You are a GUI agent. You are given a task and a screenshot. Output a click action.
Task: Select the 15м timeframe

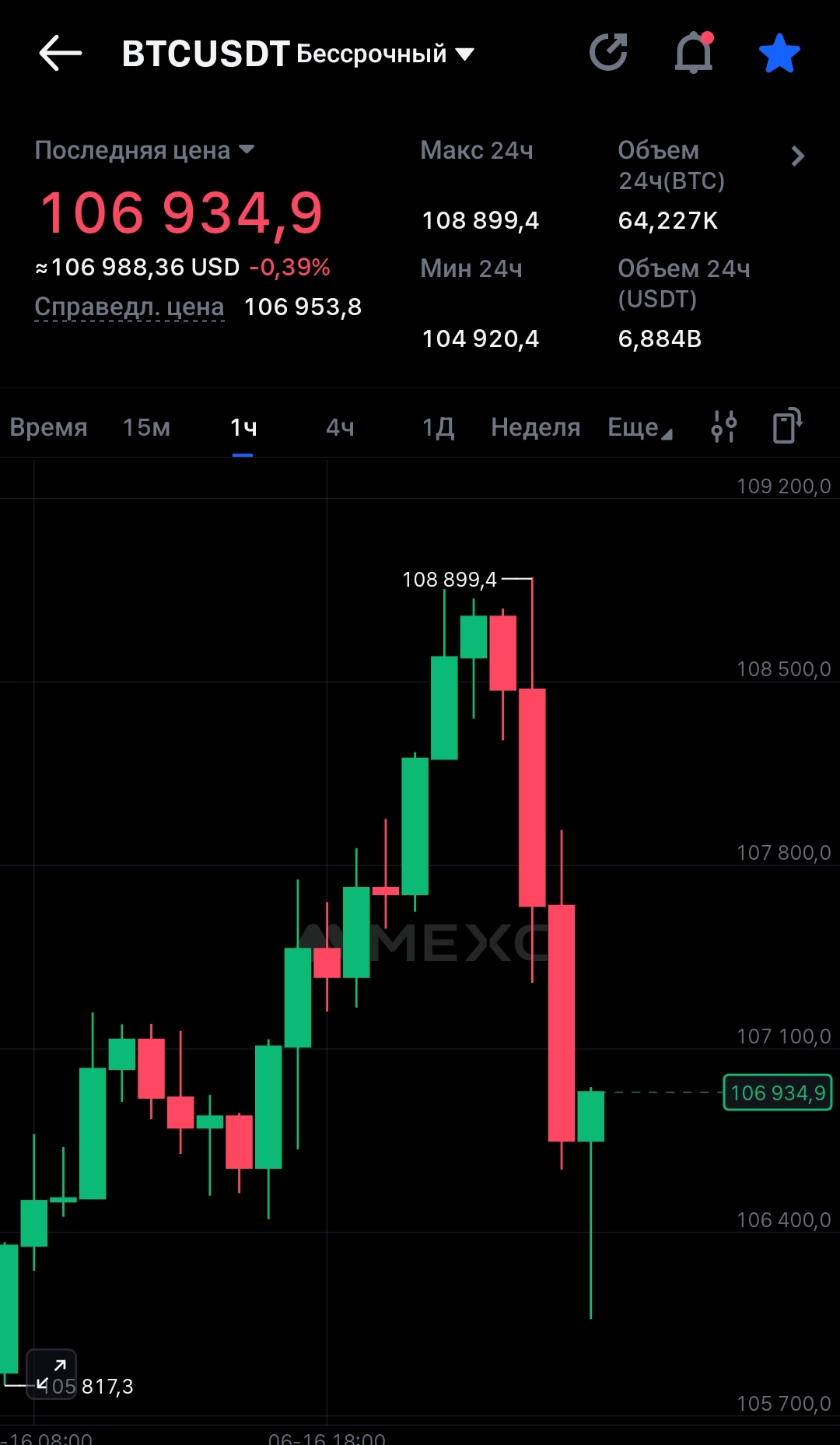pos(146,427)
